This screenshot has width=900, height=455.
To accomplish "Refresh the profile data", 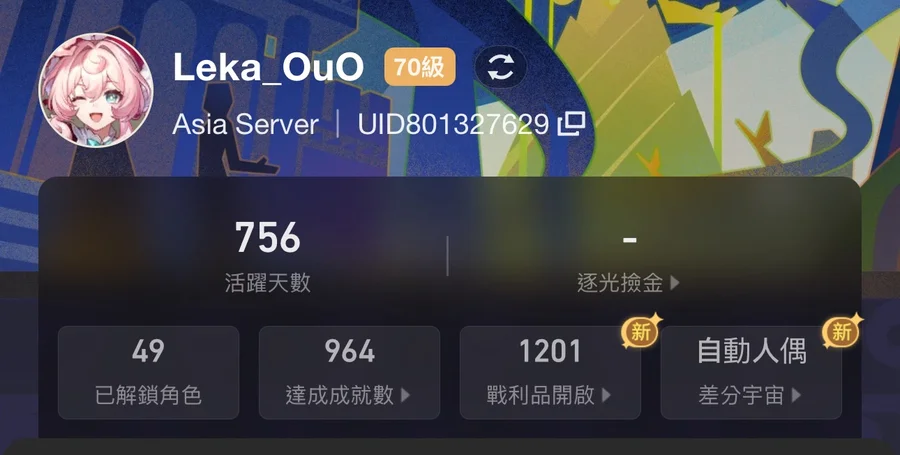I will tap(501, 68).
